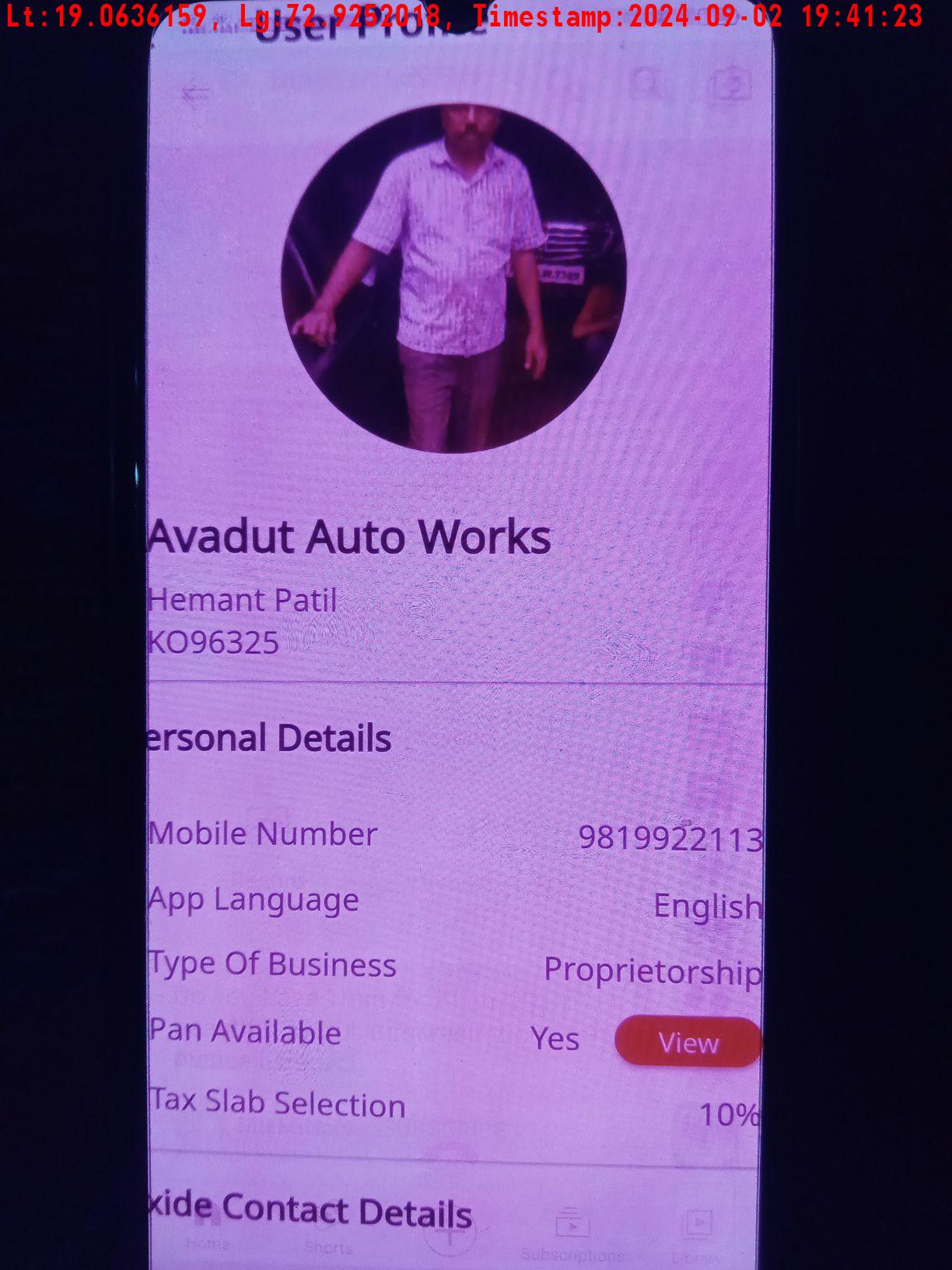Screen dimensions: 952x1270
Task: View the PAN card document
Action: click(687, 1042)
